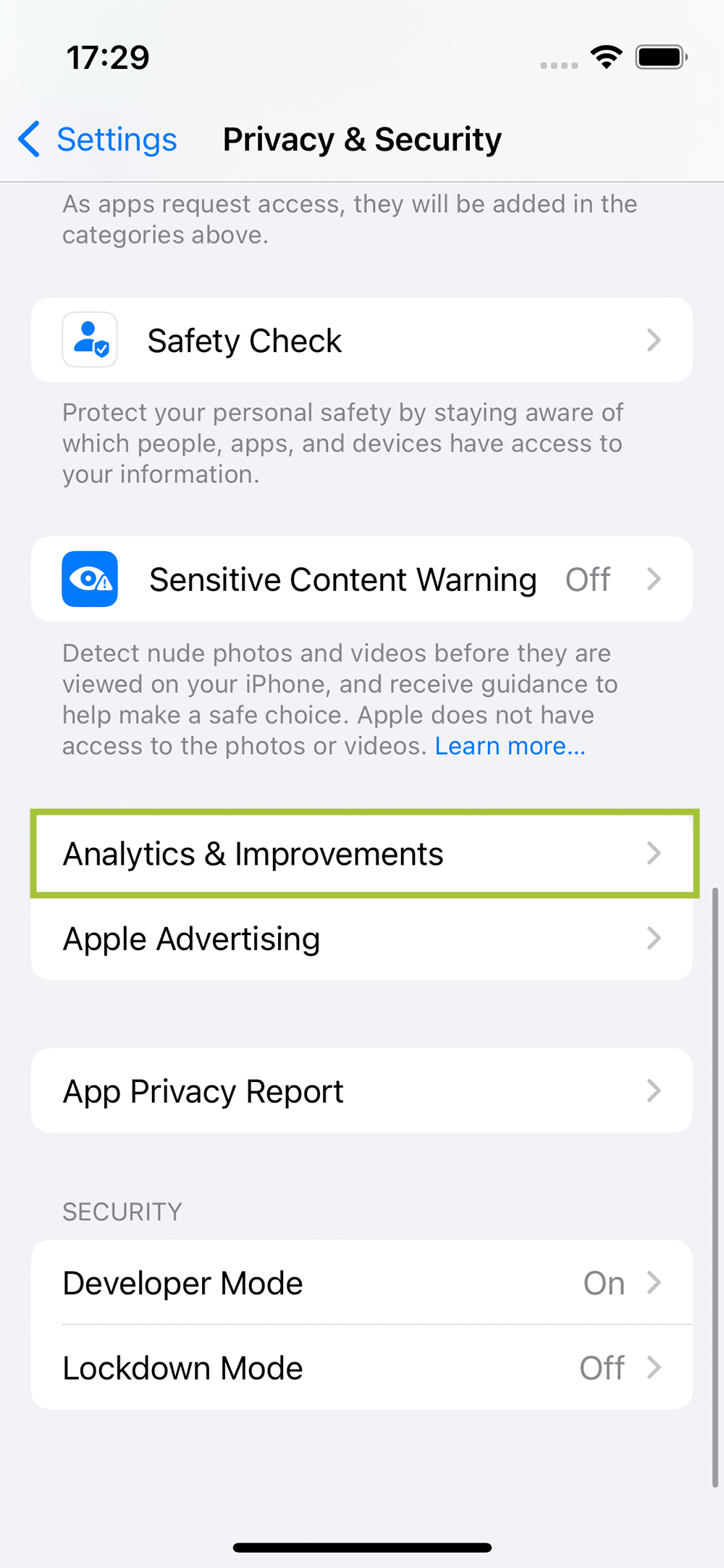Open Analytics & Improvements
Viewport: 724px width, 1568px height.
tap(362, 854)
